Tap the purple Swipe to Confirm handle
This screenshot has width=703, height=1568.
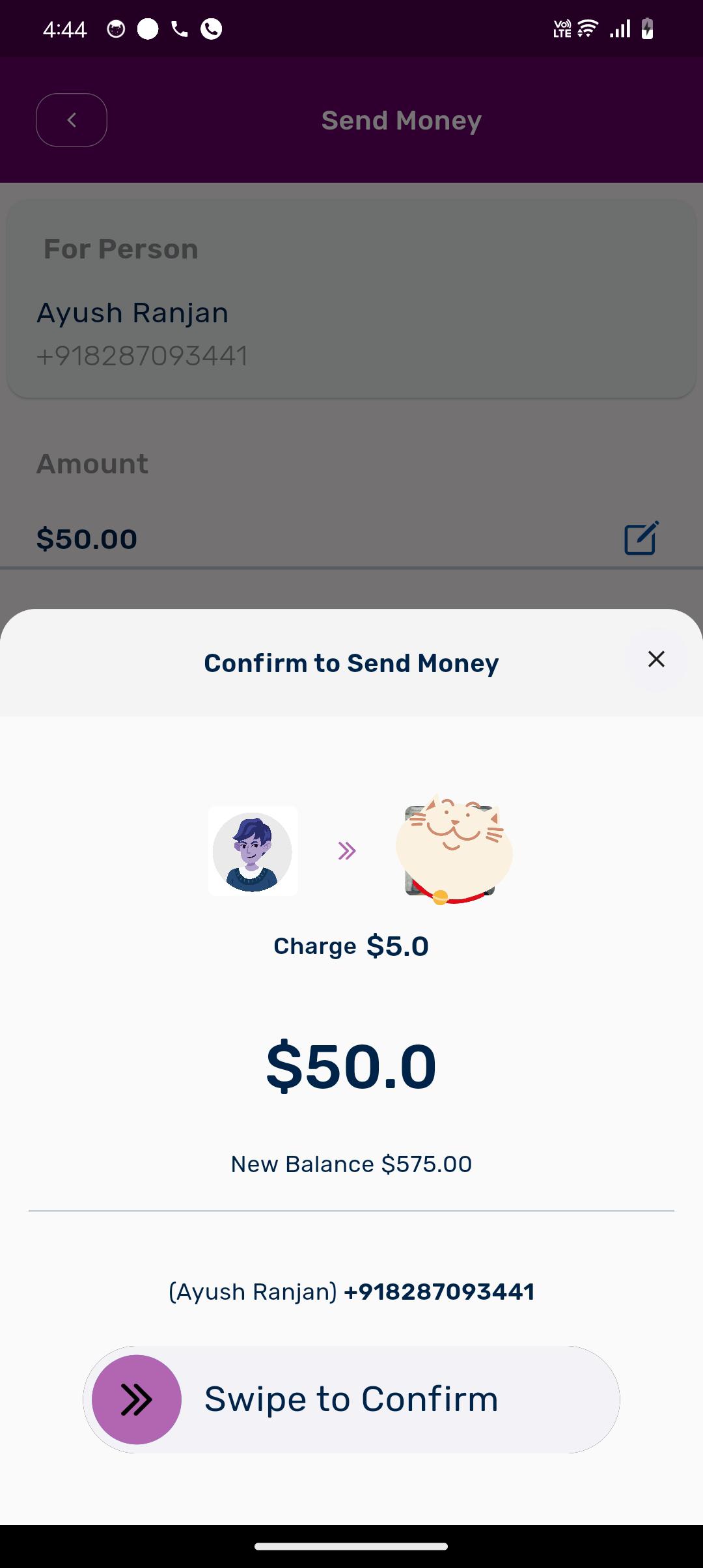pos(137,1399)
